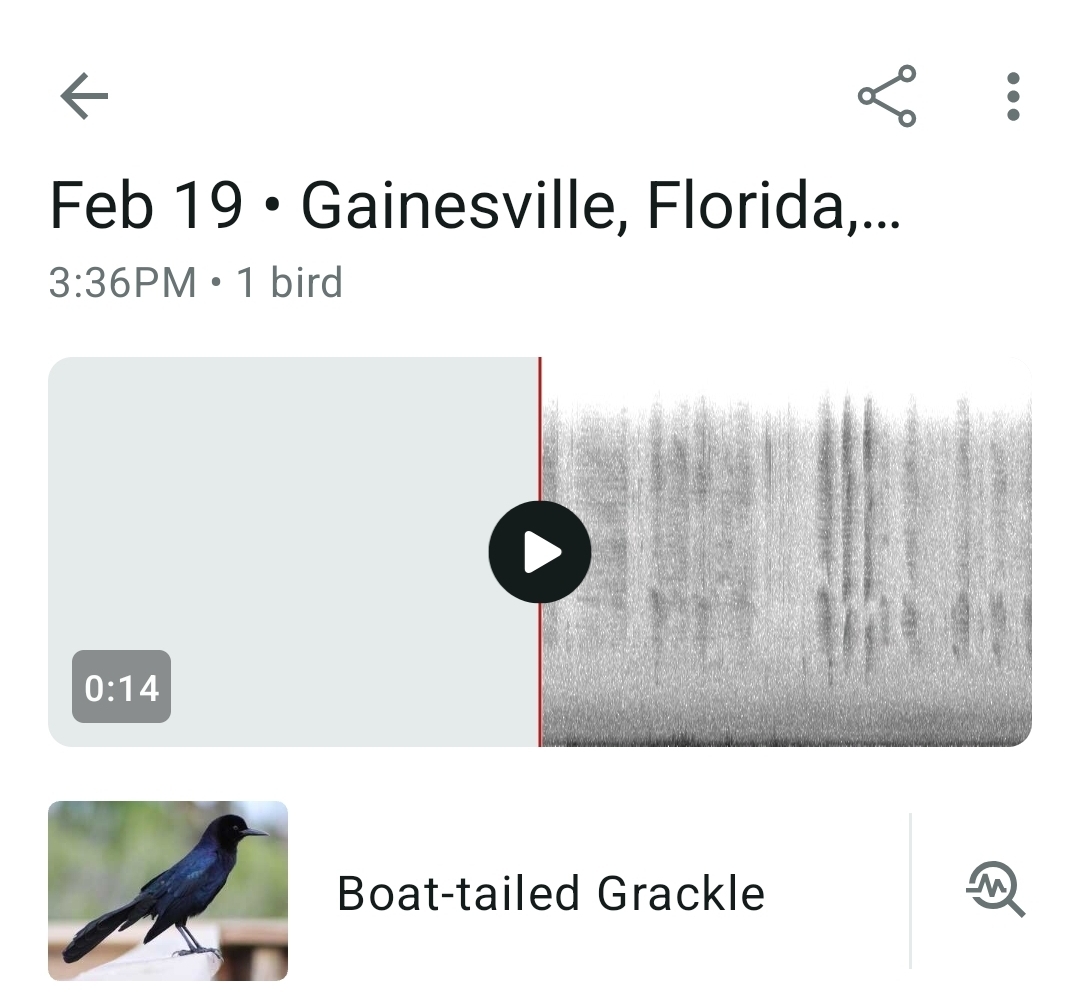
Task: Go back using the arrow icon
Action: coord(84,97)
